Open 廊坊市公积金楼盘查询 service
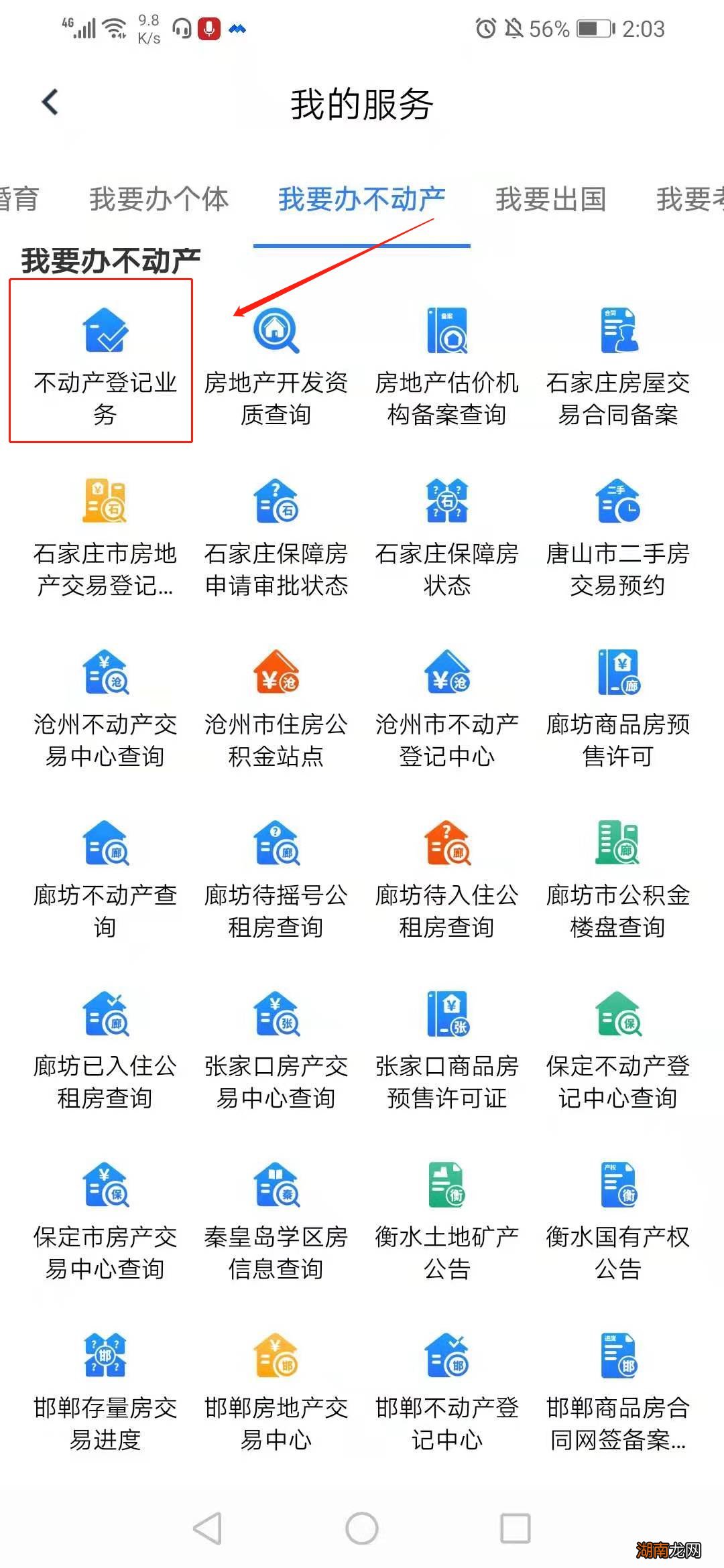This screenshot has height=1568, width=724. [617, 878]
